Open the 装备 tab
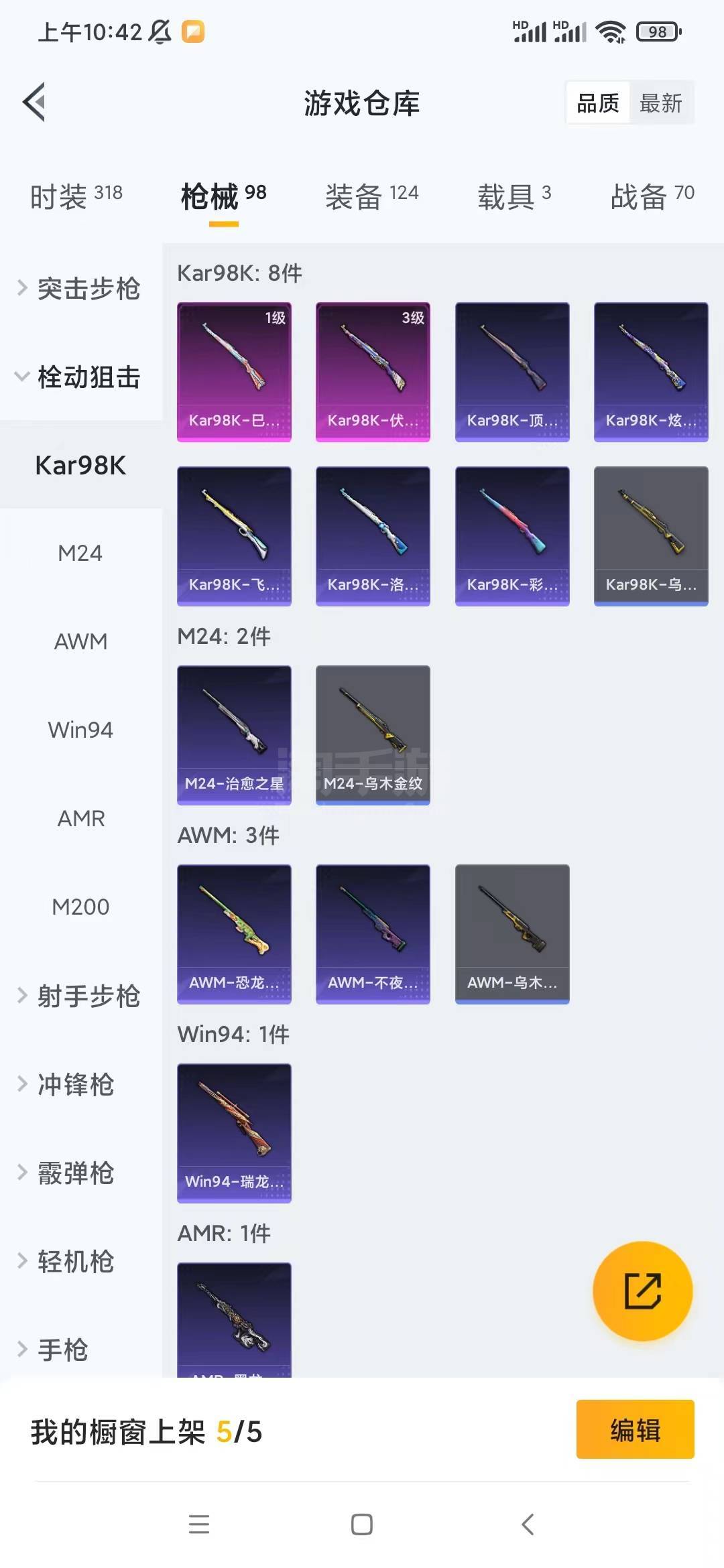Image resolution: width=724 pixels, height=1568 pixels. (x=371, y=196)
